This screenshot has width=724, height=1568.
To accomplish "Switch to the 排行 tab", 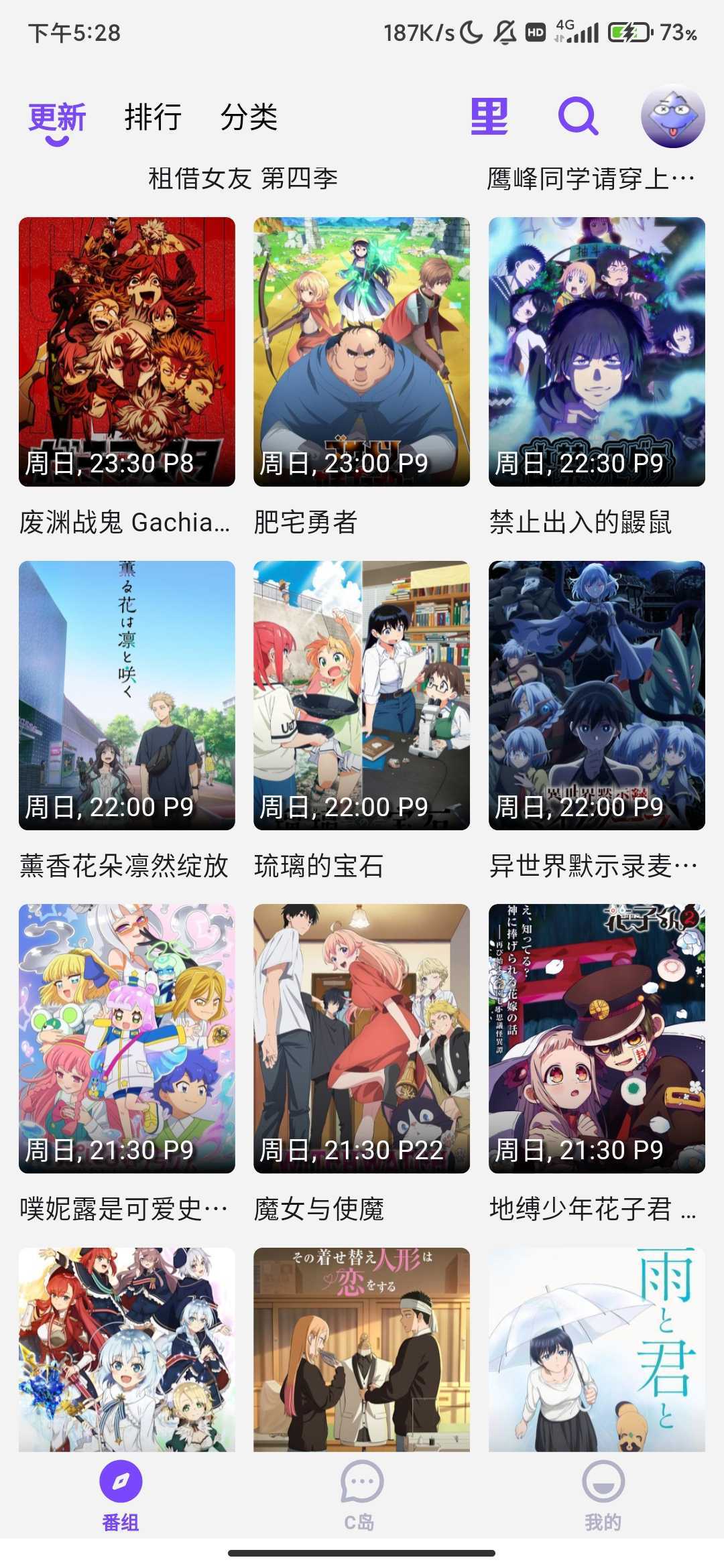I will [x=153, y=117].
